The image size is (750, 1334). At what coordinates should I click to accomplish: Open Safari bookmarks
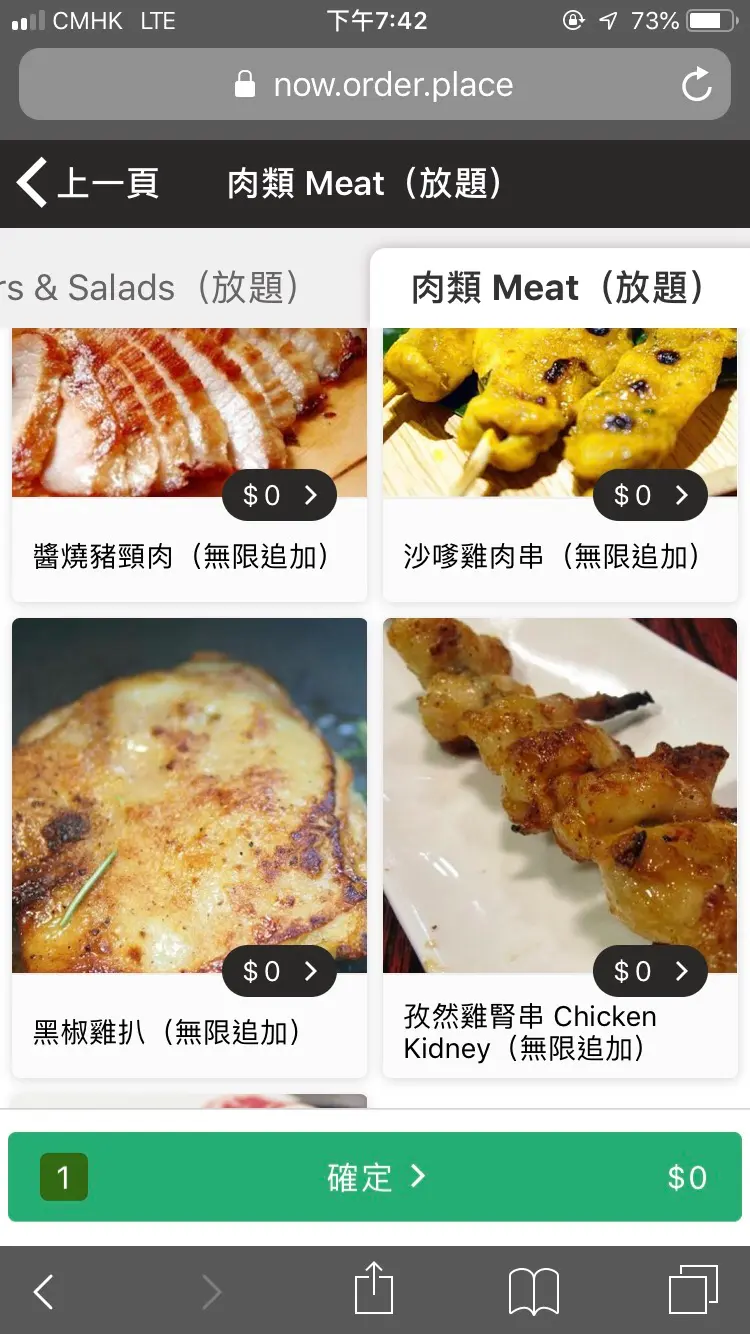click(x=534, y=1291)
